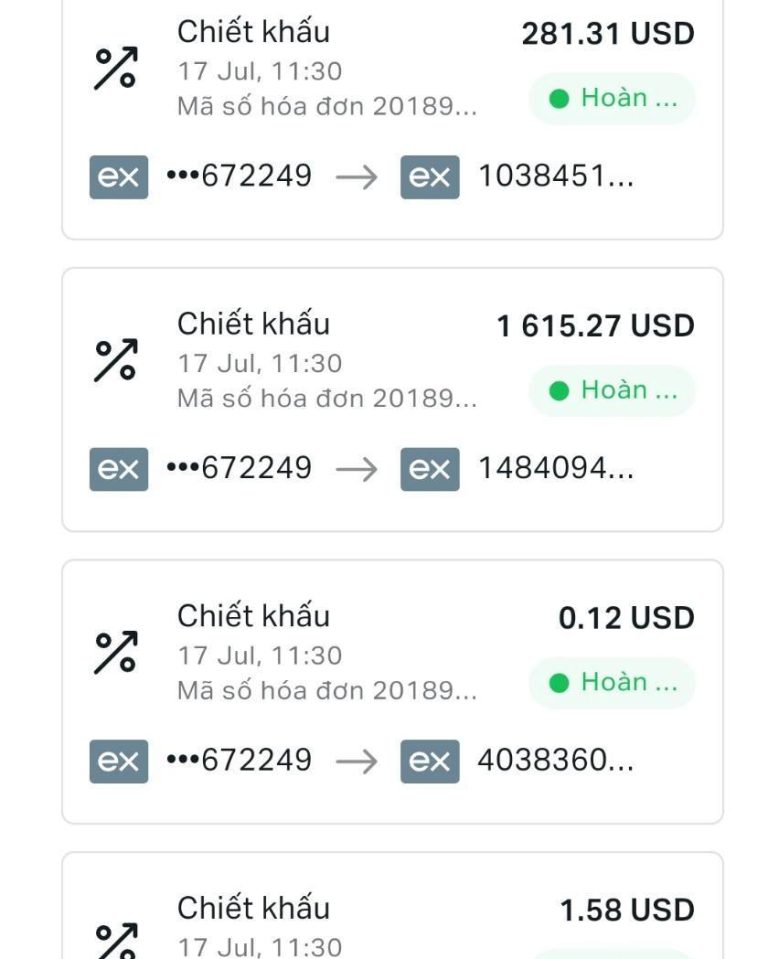The width and height of the screenshot is (768, 959).
Task: Tap the 'ex' icon next to account 4038360
Action: [x=428, y=760]
